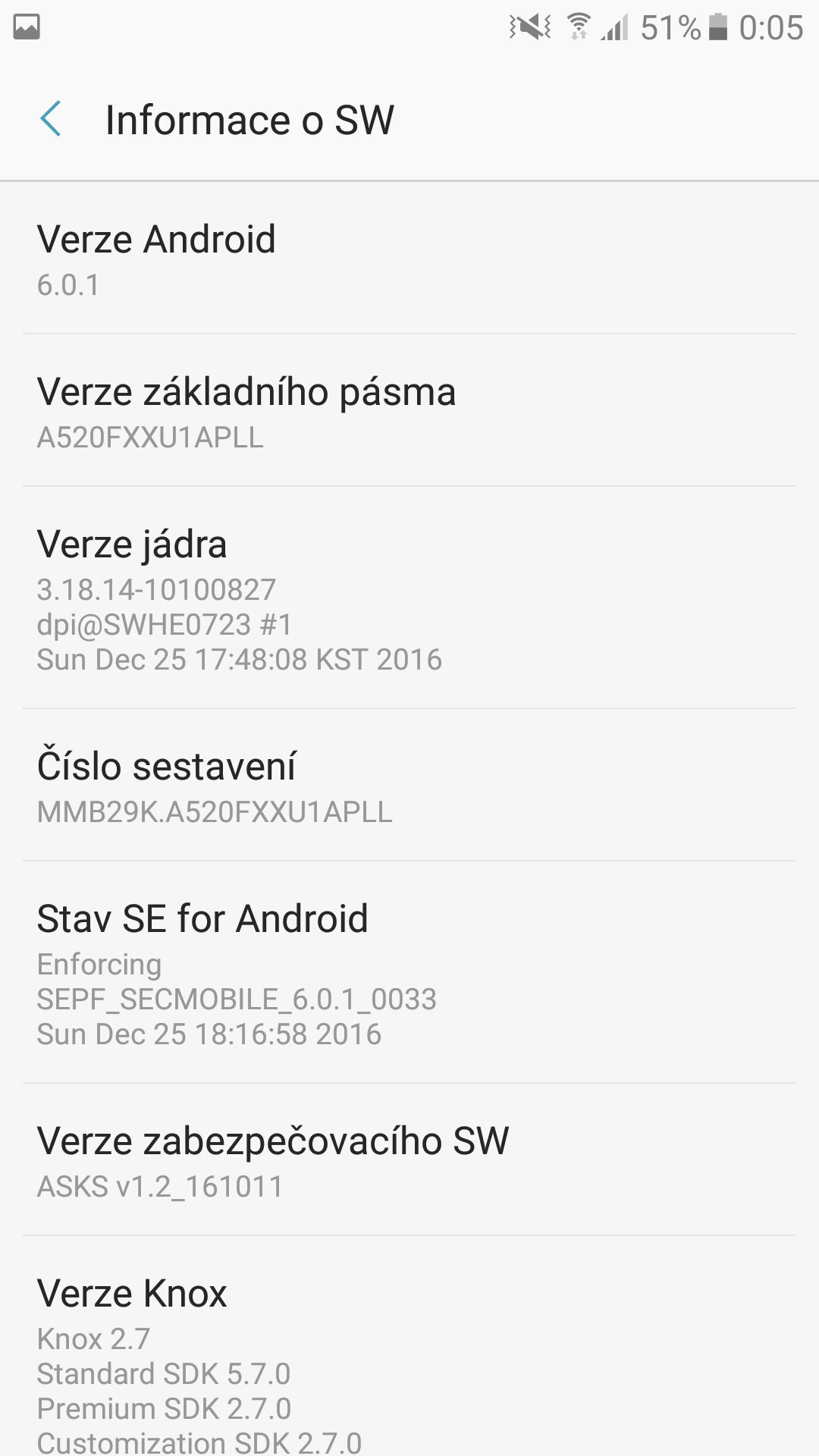Open the Verze Knox entry
The width and height of the screenshot is (819, 1456).
pos(409,1347)
